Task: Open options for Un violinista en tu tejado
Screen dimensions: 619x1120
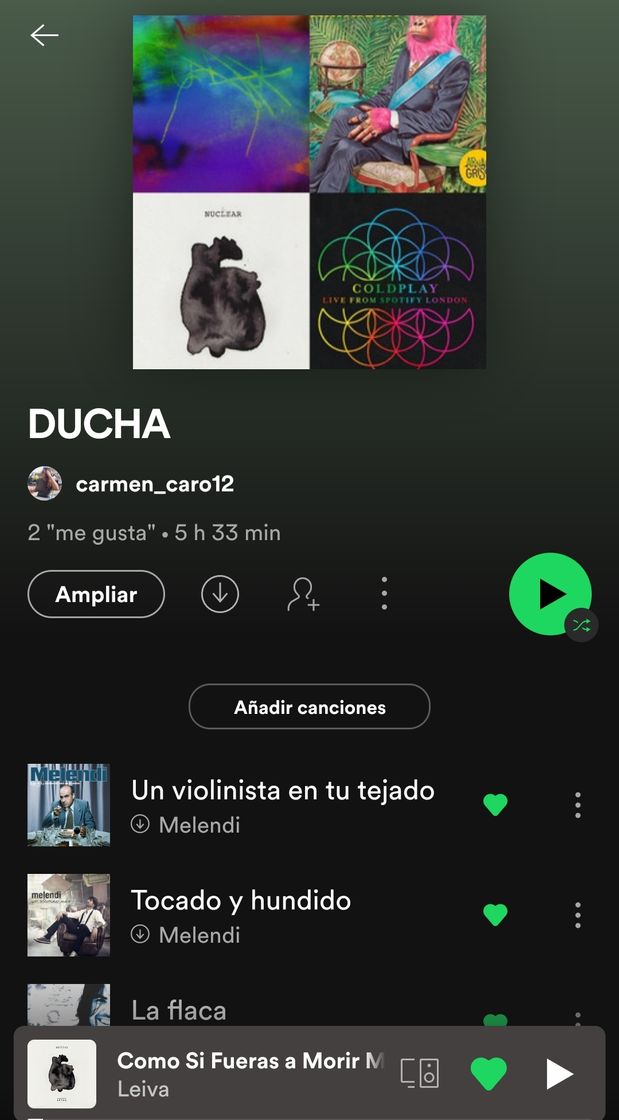Action: click(578, 805)
